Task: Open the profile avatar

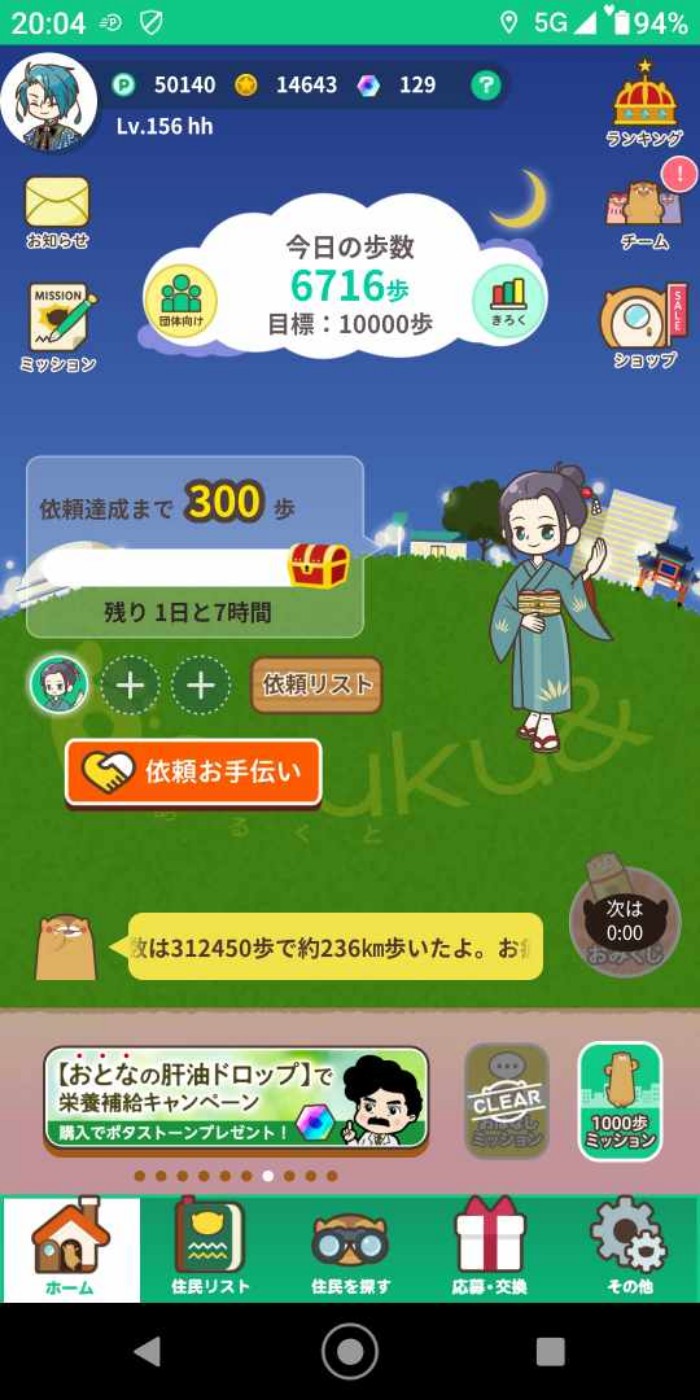Action: pyautogui.click(x=49, y=103)
